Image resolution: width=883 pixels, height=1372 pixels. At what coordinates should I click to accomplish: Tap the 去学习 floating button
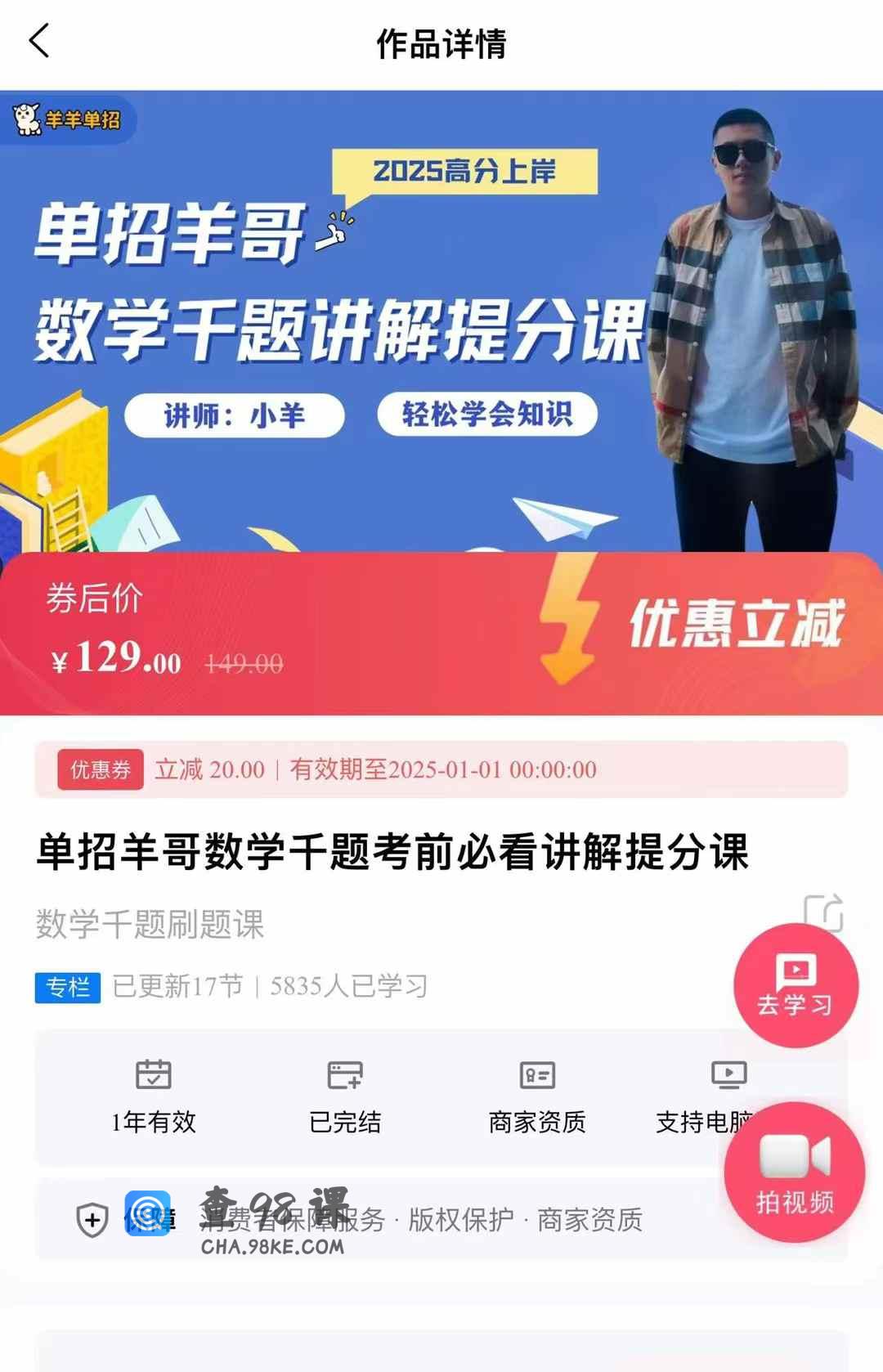point(796,985)
